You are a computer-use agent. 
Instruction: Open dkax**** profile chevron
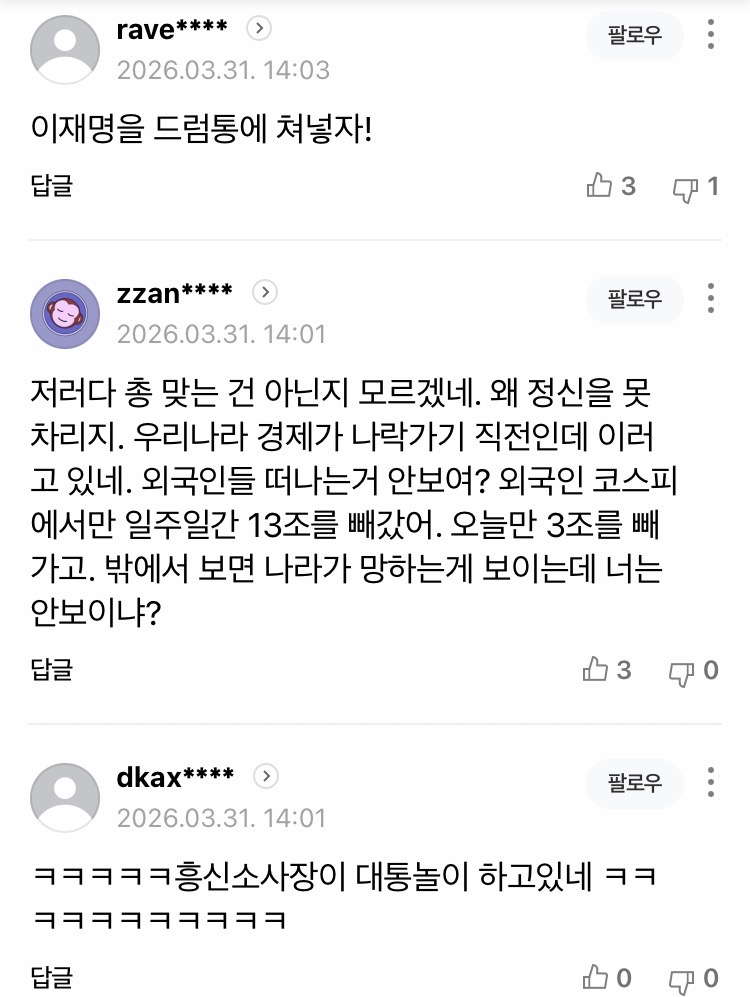265,776
